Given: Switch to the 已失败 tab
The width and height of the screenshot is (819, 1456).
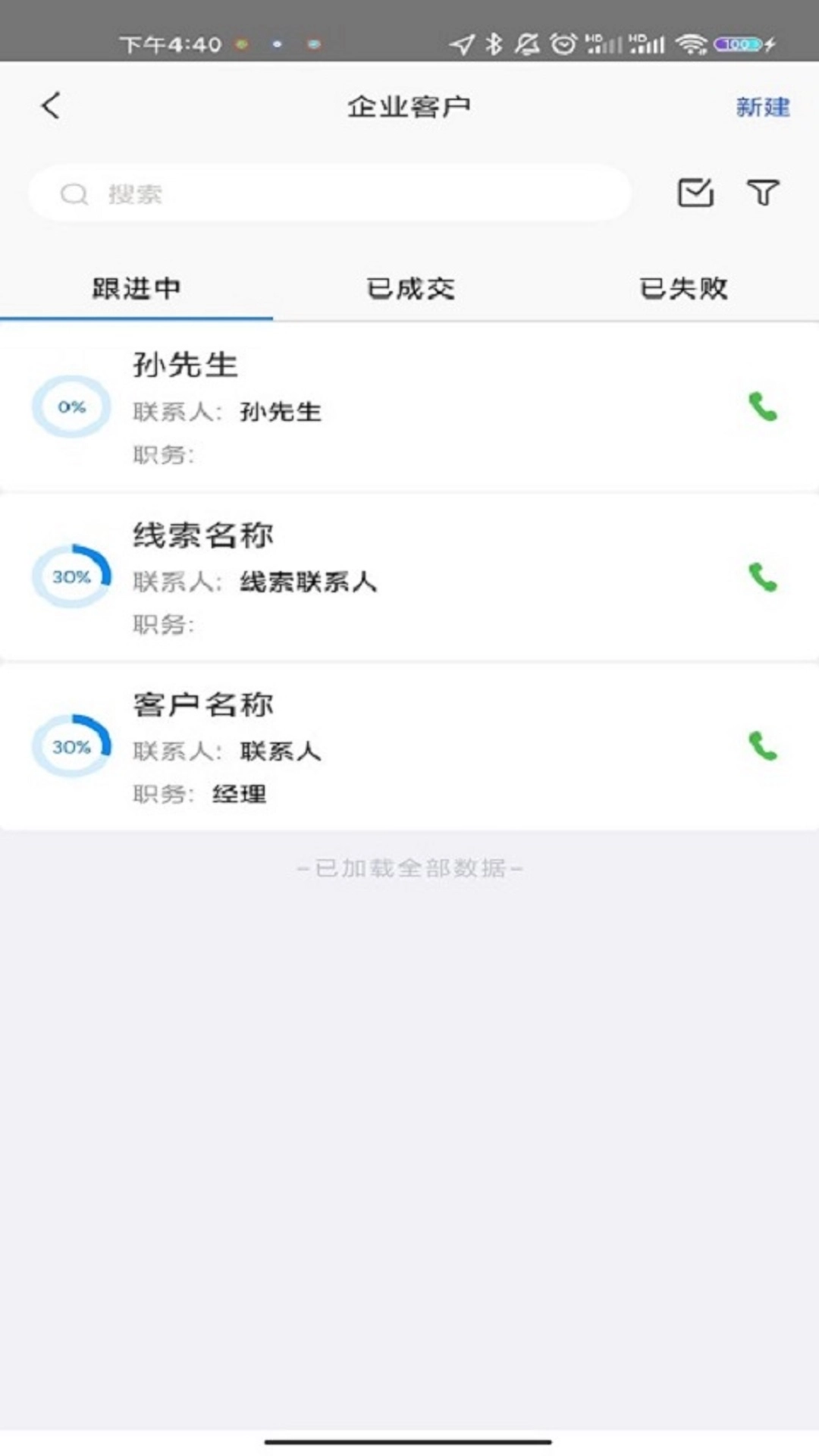Looking at the screenshot, I should 682,288.
